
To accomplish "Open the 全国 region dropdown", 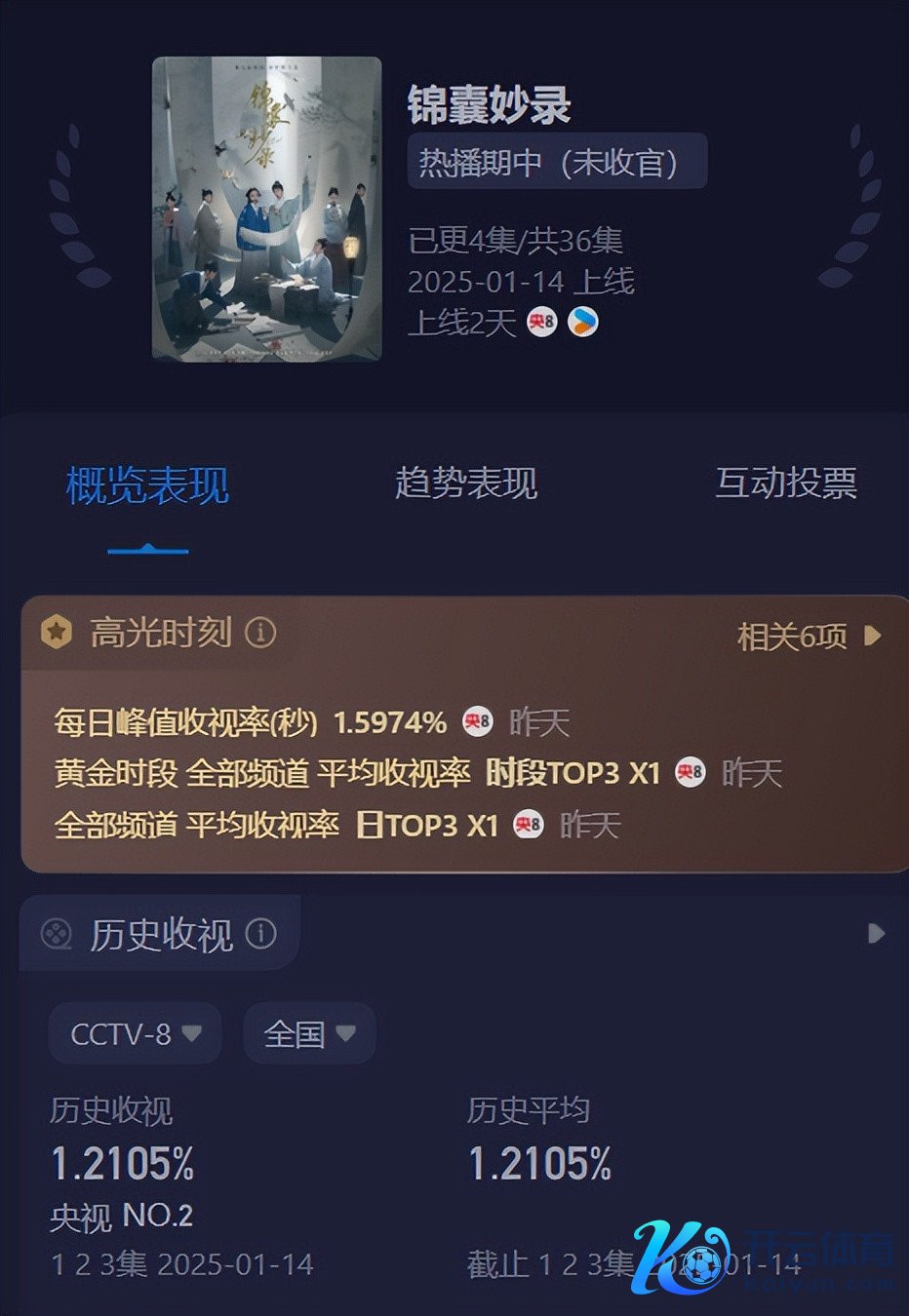I will tap(308, 1033).
